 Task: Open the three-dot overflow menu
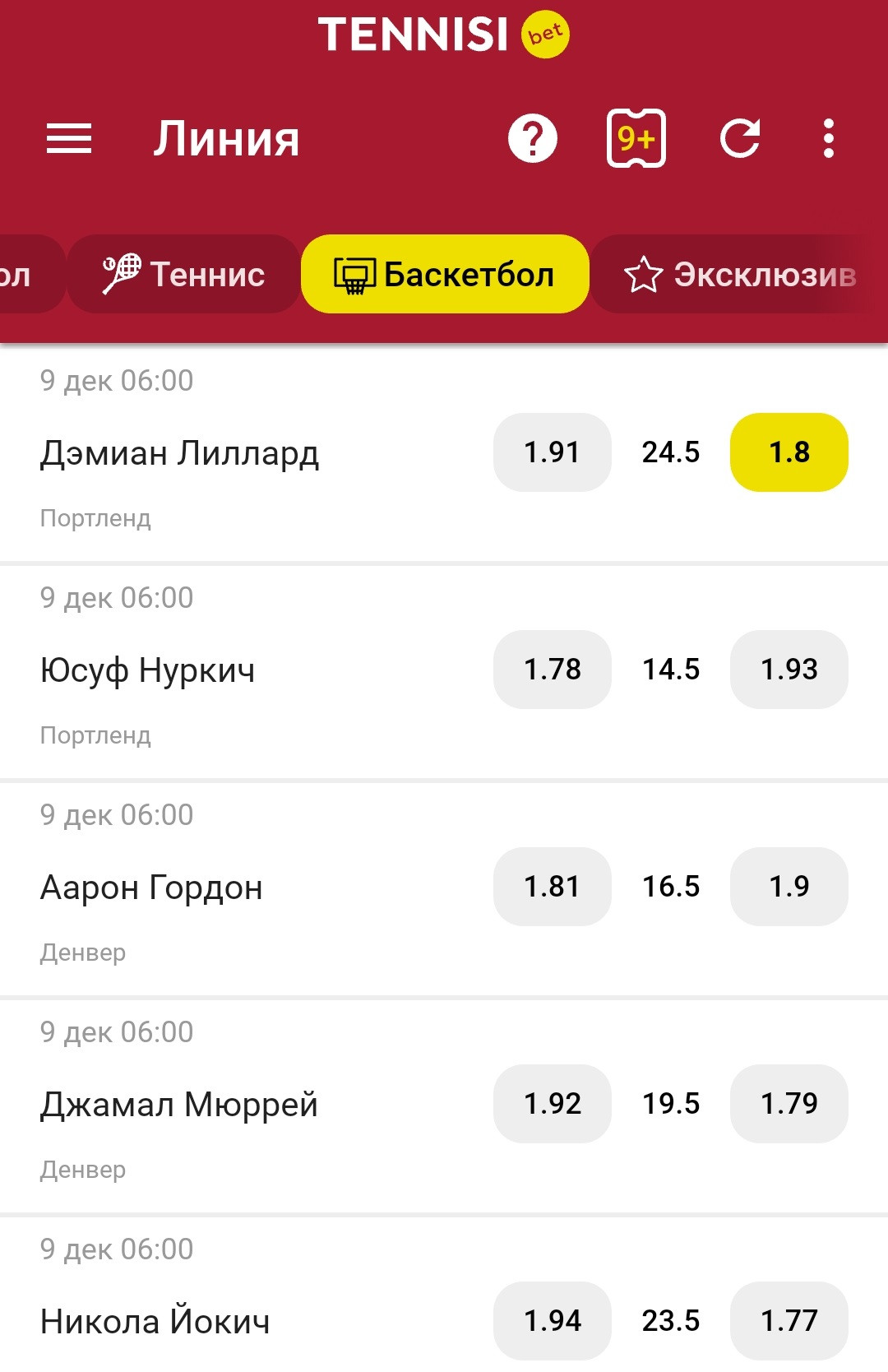click(828, 138)
